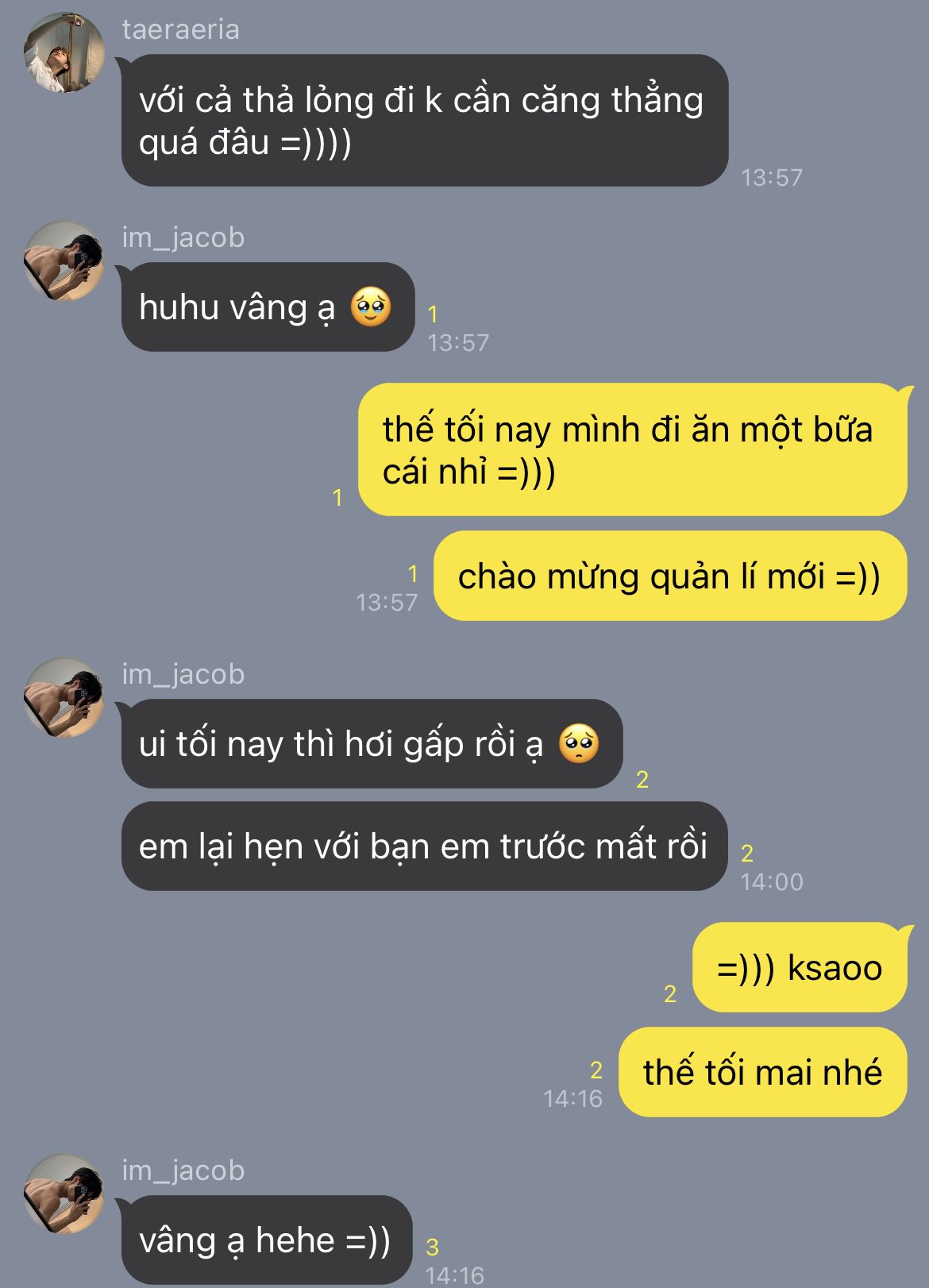View im_jacob's avatar beside 'vâng ạ hehe'
Viewport: 929px width, 1288px height.
[x=64, y=1194]
